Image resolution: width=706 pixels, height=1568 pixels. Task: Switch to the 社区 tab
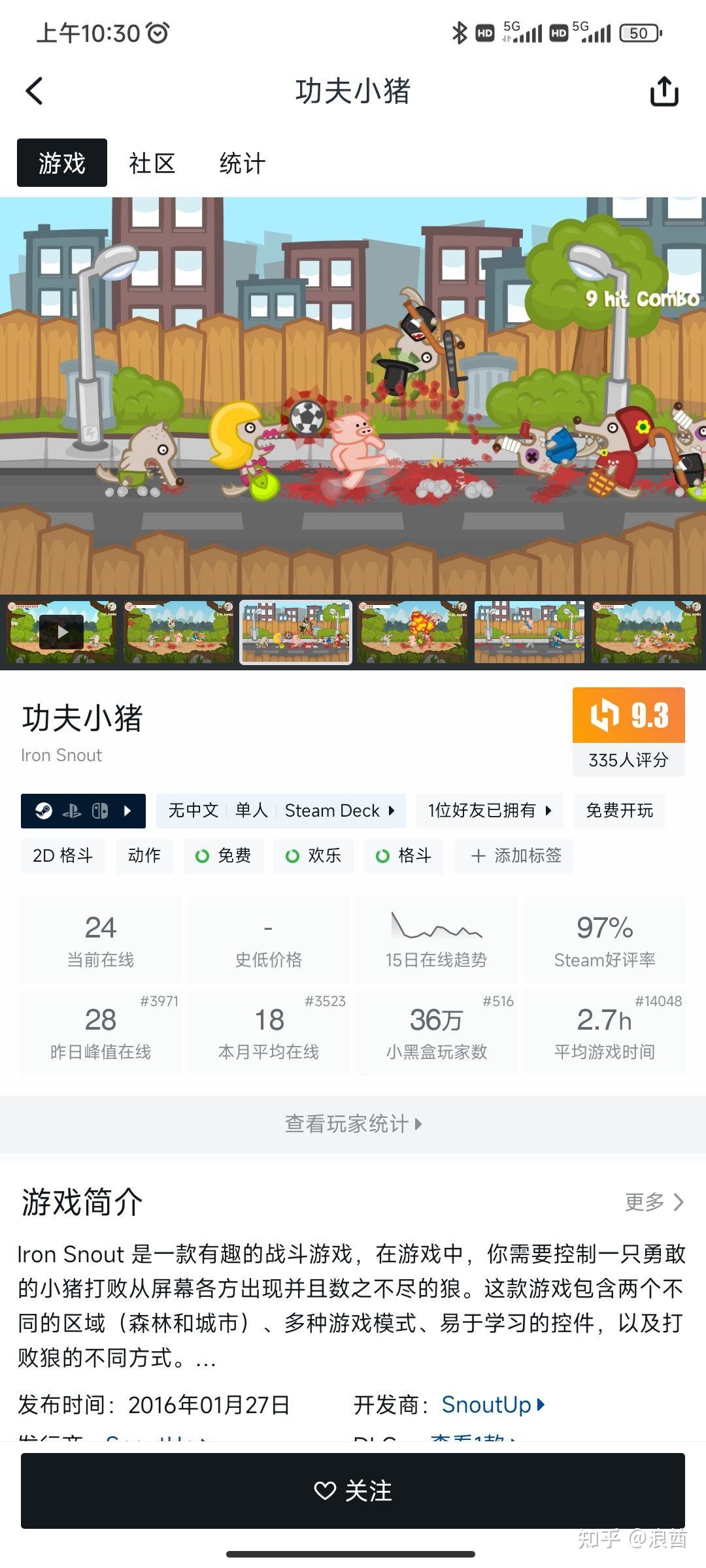[x=152, y=163]
